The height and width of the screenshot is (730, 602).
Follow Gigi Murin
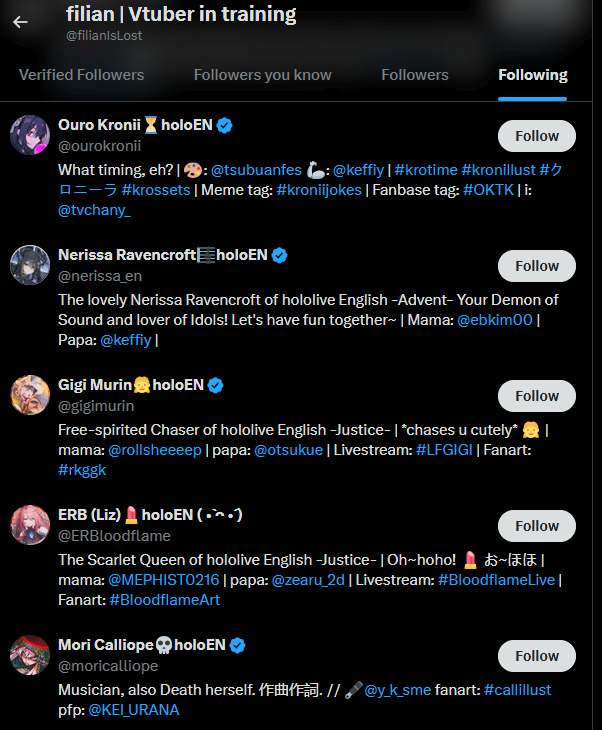(536, 396)
